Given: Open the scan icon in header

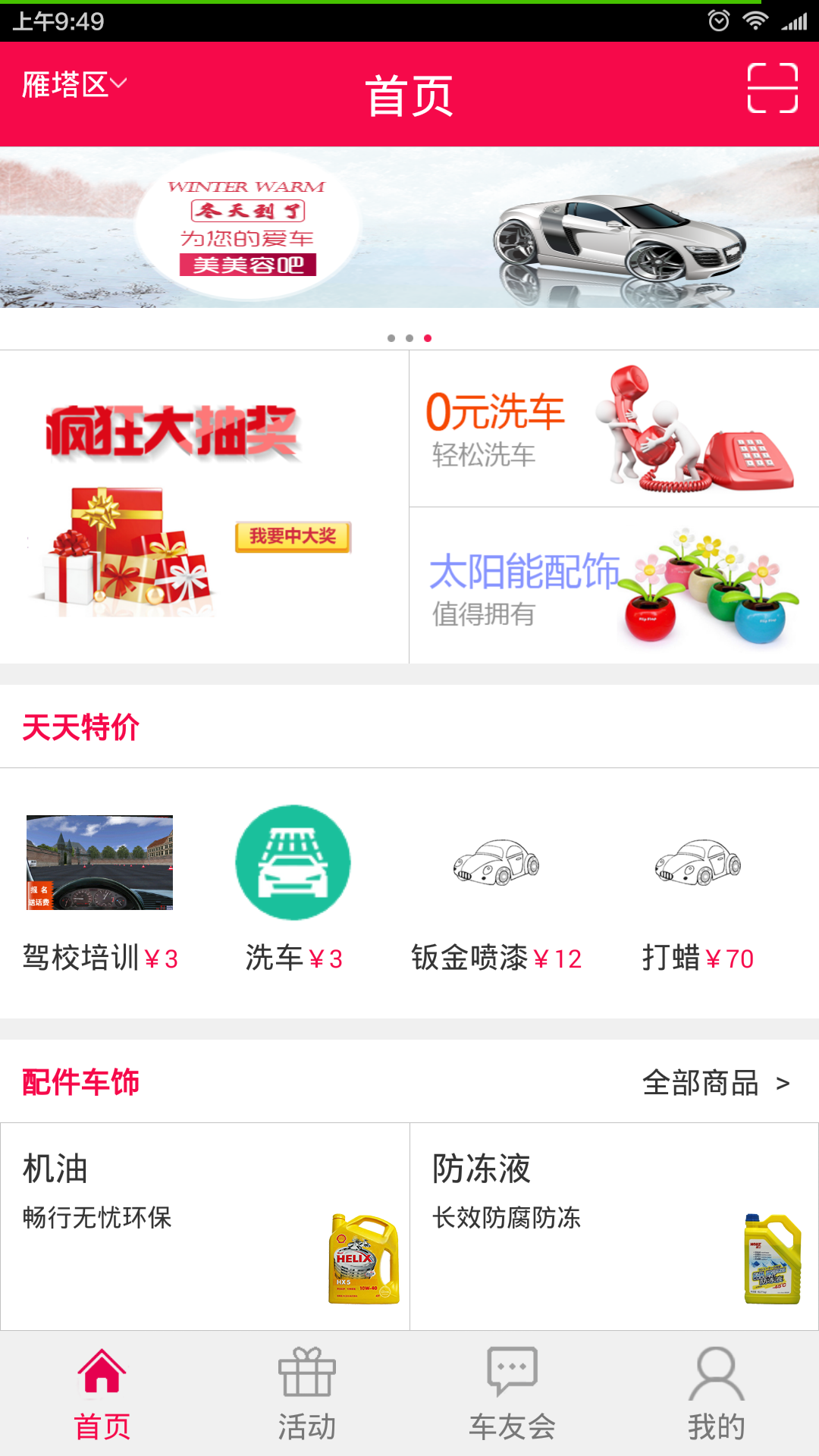Looking at the screenshot, I should (x=772, y=89).
